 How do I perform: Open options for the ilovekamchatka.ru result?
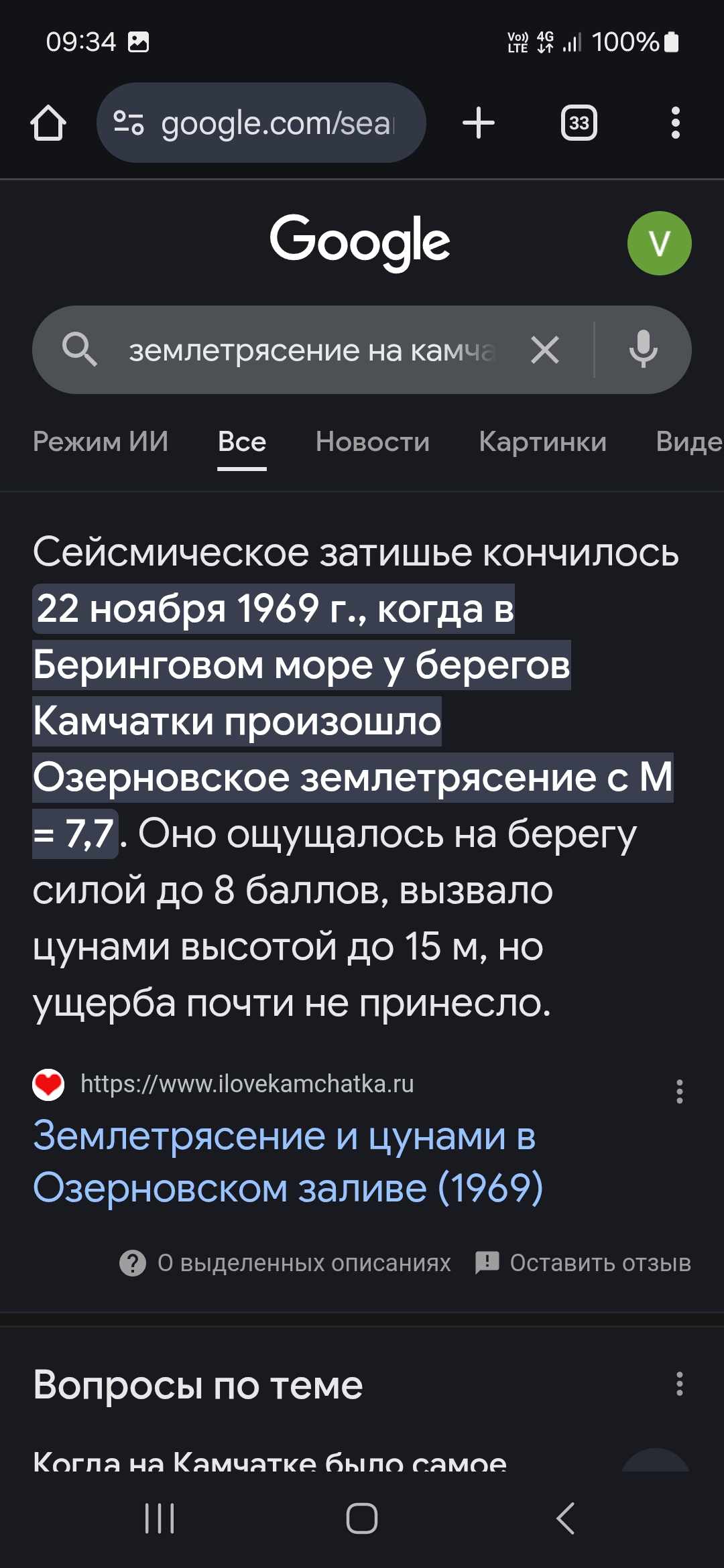tap(679, 1092)
